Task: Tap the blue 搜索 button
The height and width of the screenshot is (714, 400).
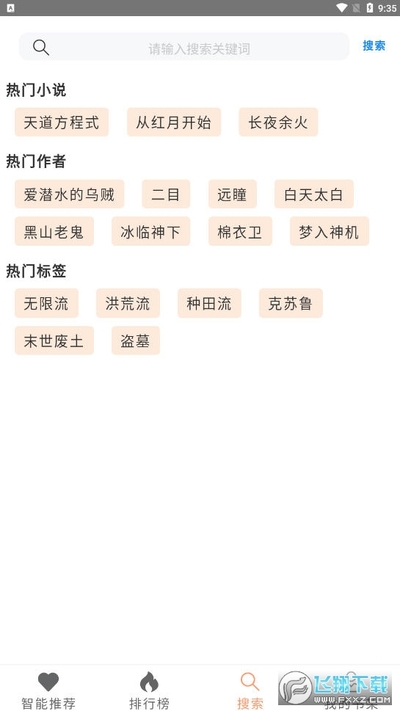Action: [x=374, y=46]
